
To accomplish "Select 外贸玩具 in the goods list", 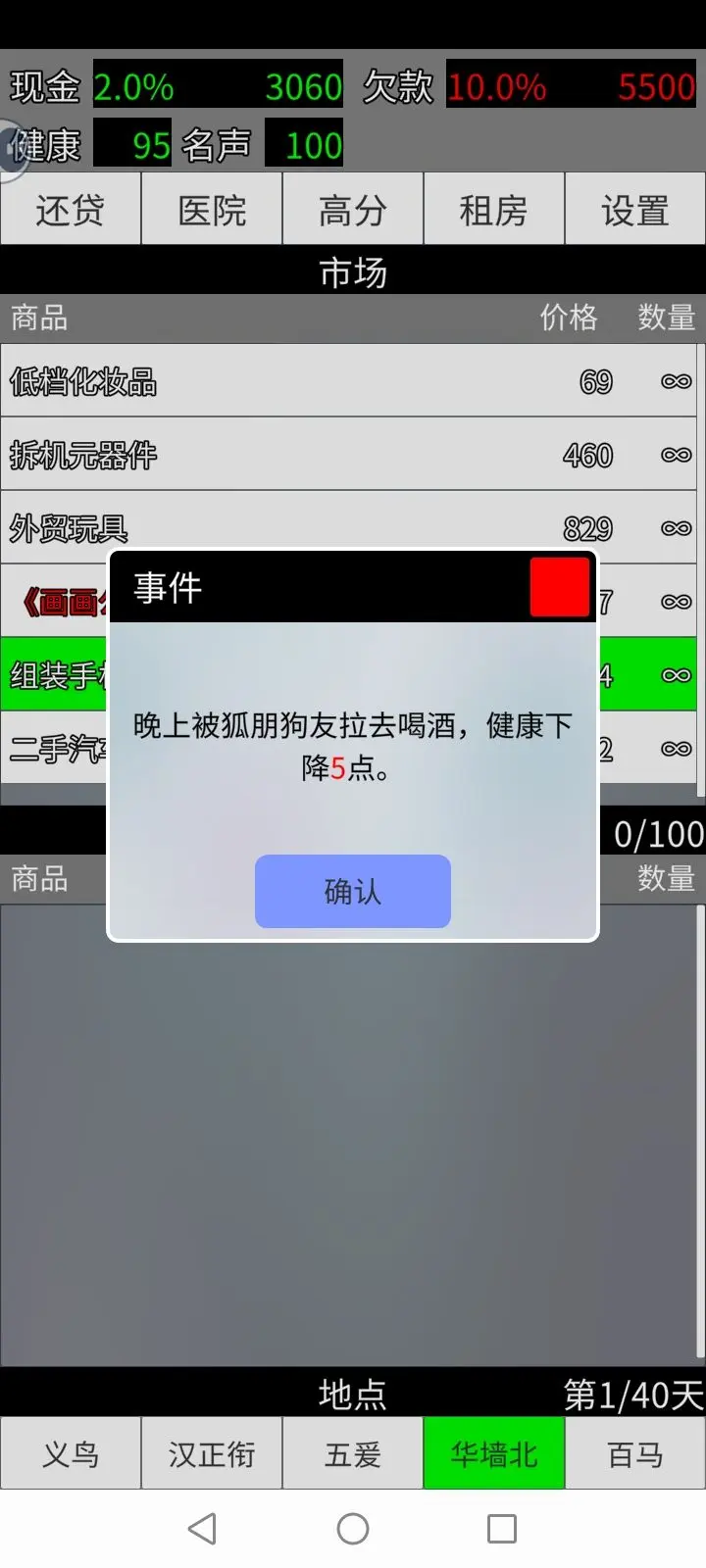I will [x=353, y=526].
